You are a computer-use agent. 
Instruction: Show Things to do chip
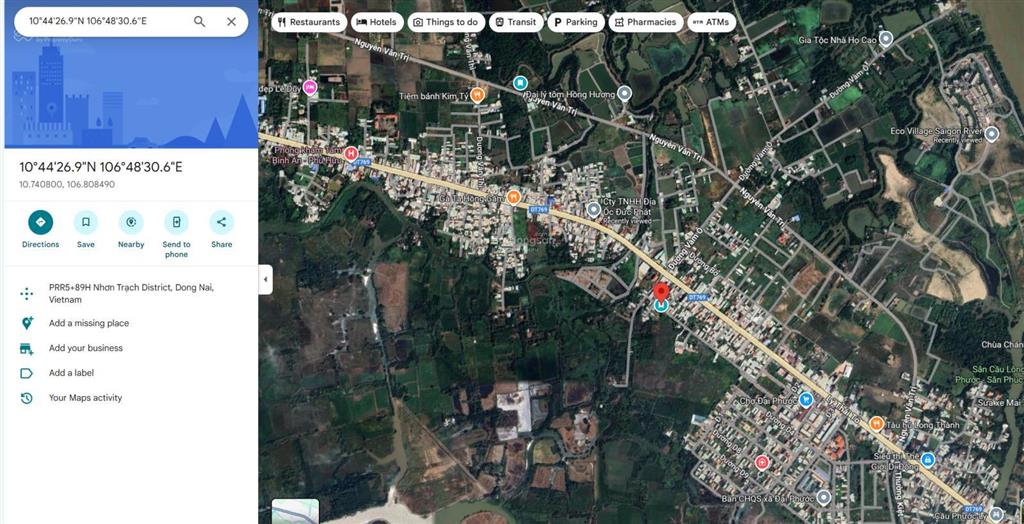click(x=445, y=22)
